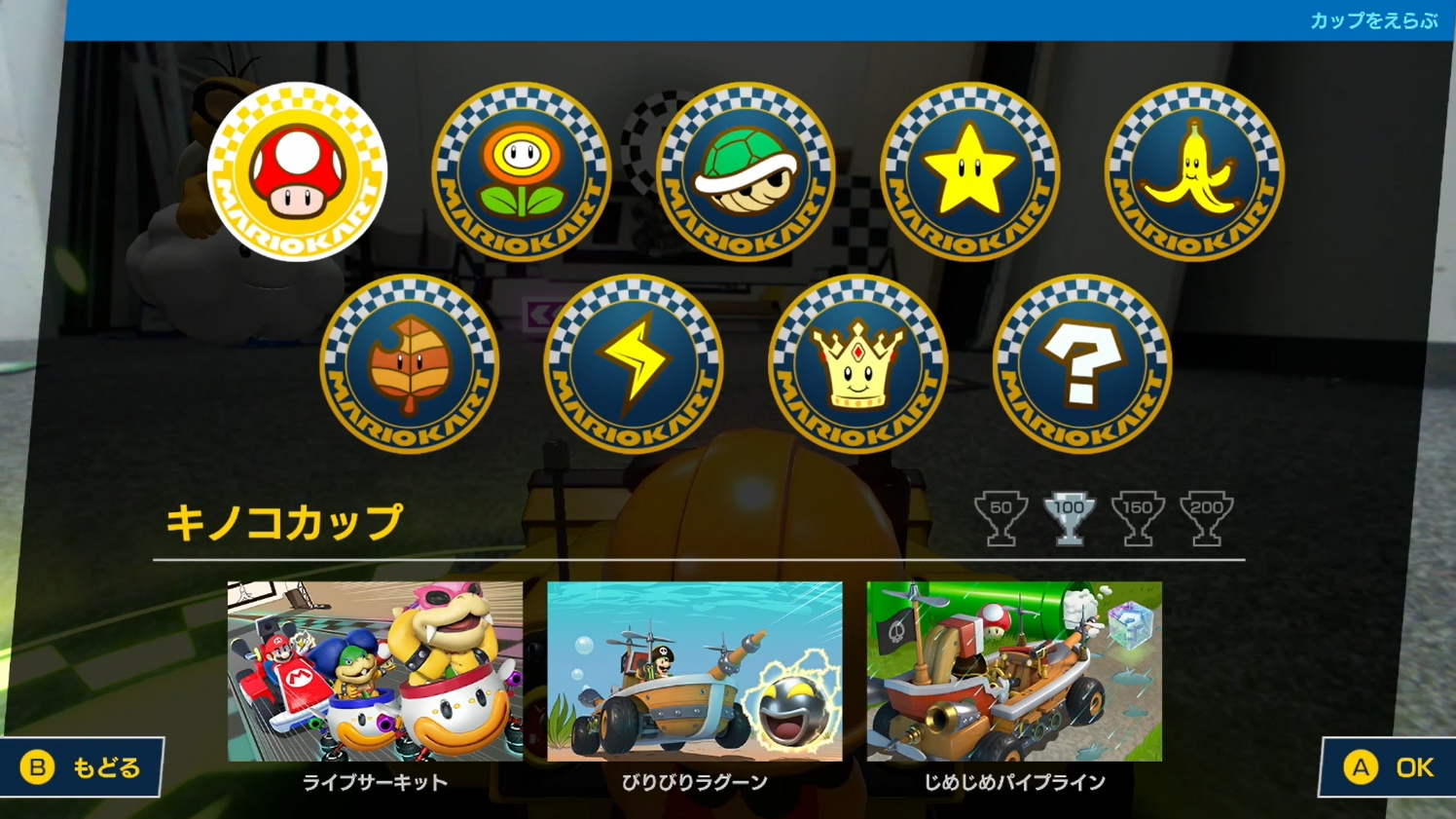Choose the crown Special Cup
Screen dimensions: 1456x819
coord(857,364)
